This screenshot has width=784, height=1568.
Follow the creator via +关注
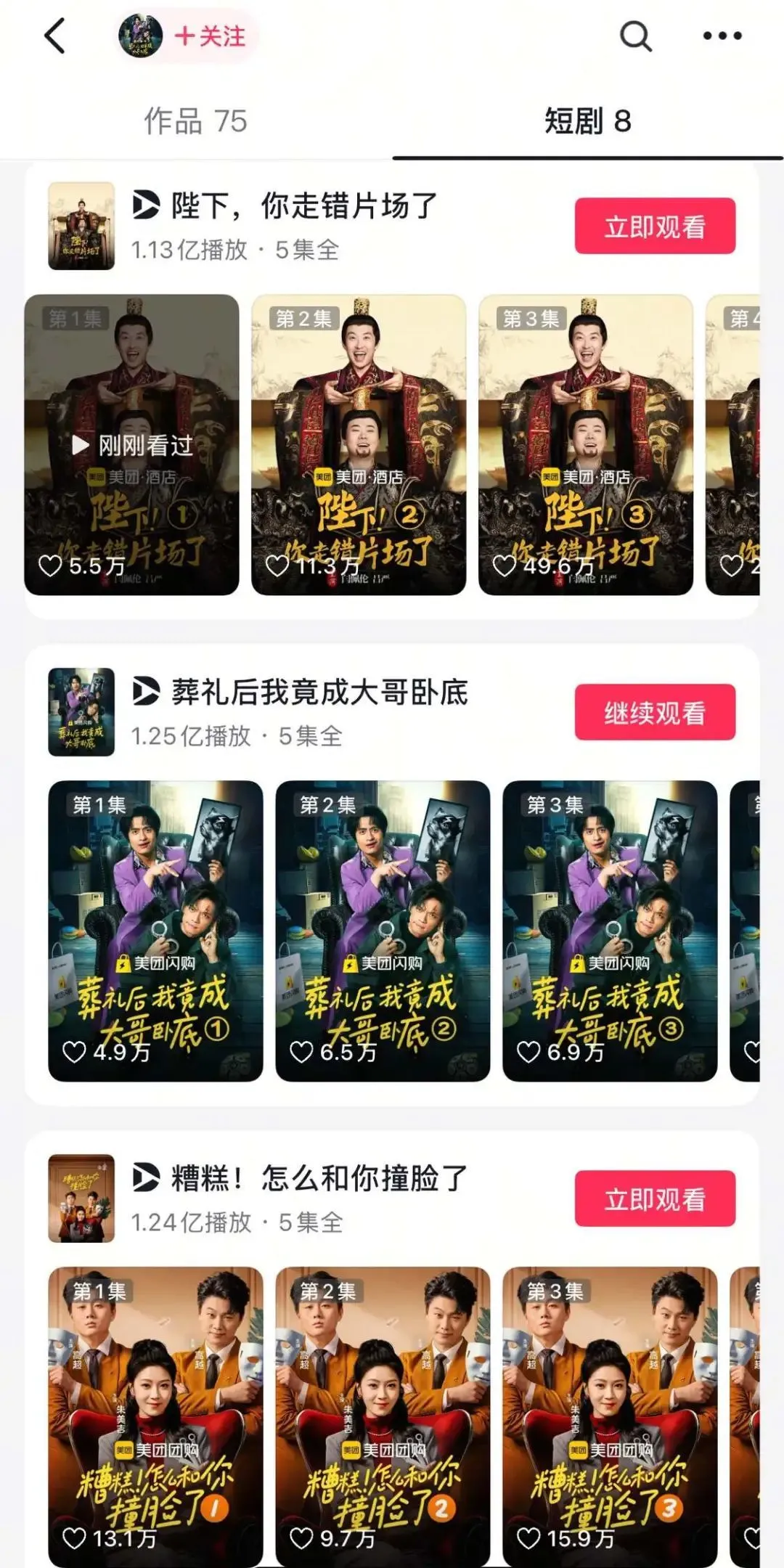click(x=211, y=36)
